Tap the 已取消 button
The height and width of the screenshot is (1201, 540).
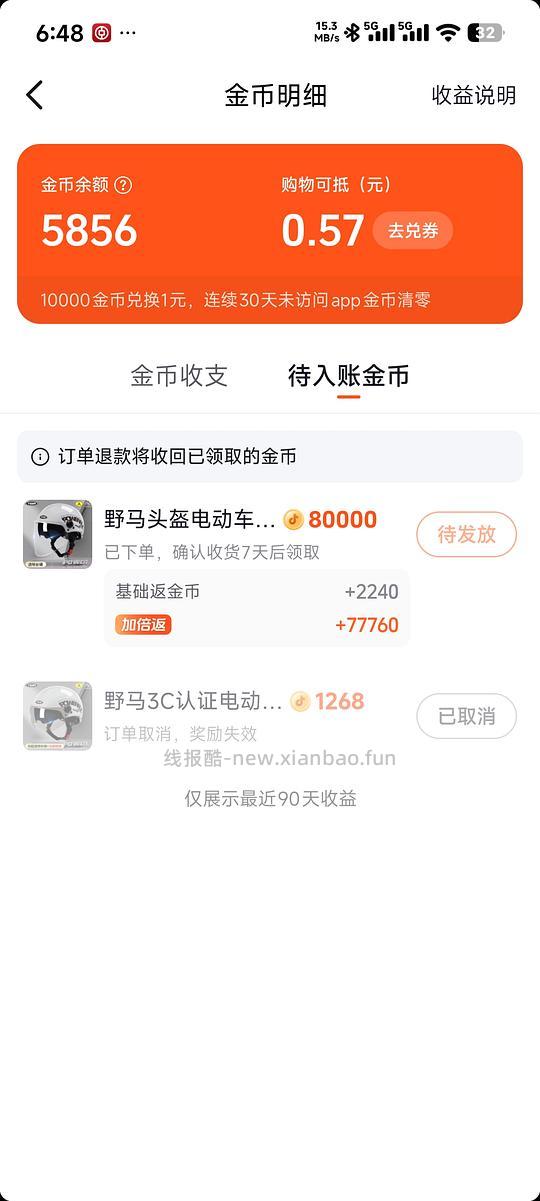tap(466, 716)
